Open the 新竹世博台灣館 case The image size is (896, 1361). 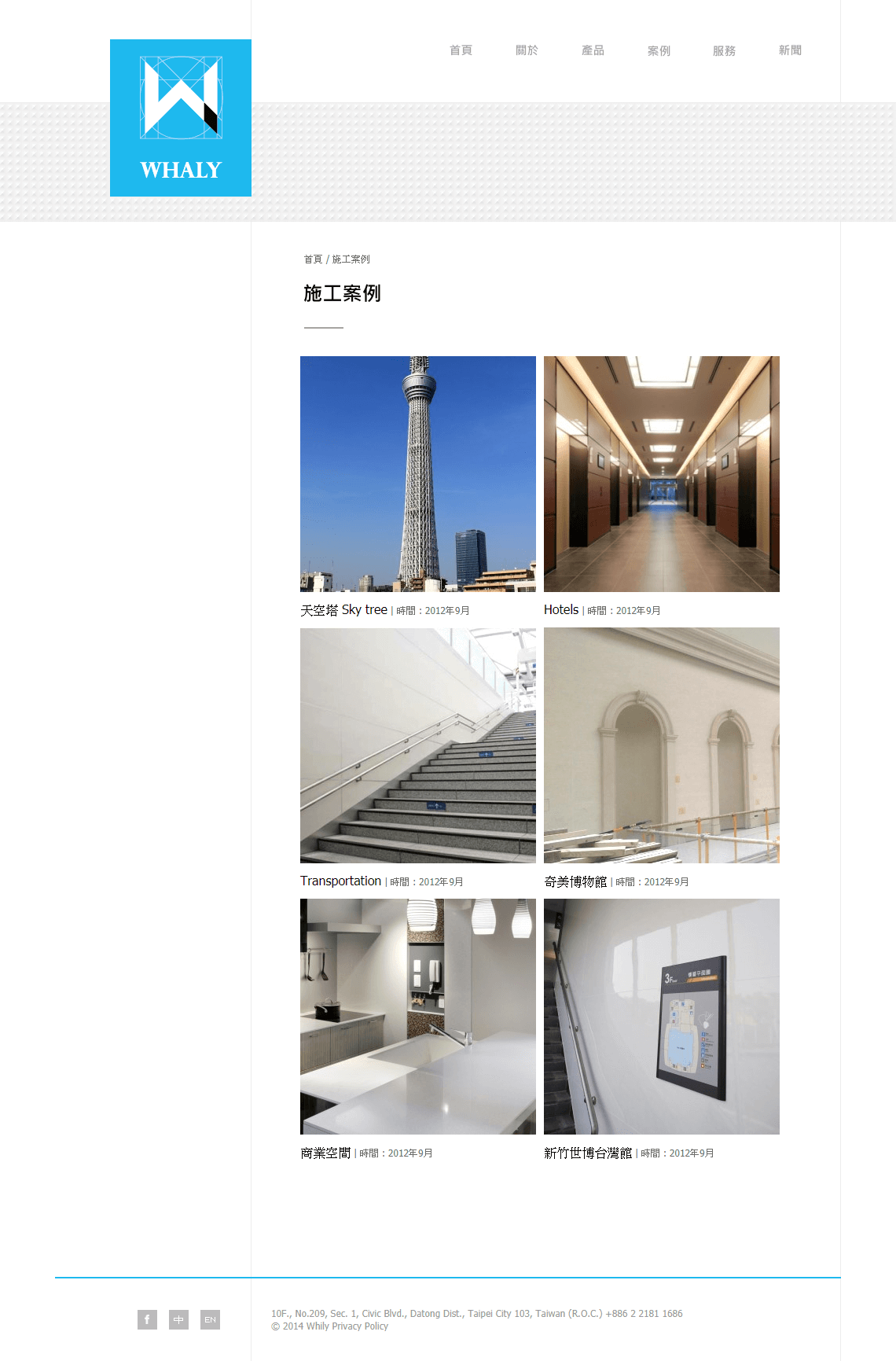point(662,1017)
